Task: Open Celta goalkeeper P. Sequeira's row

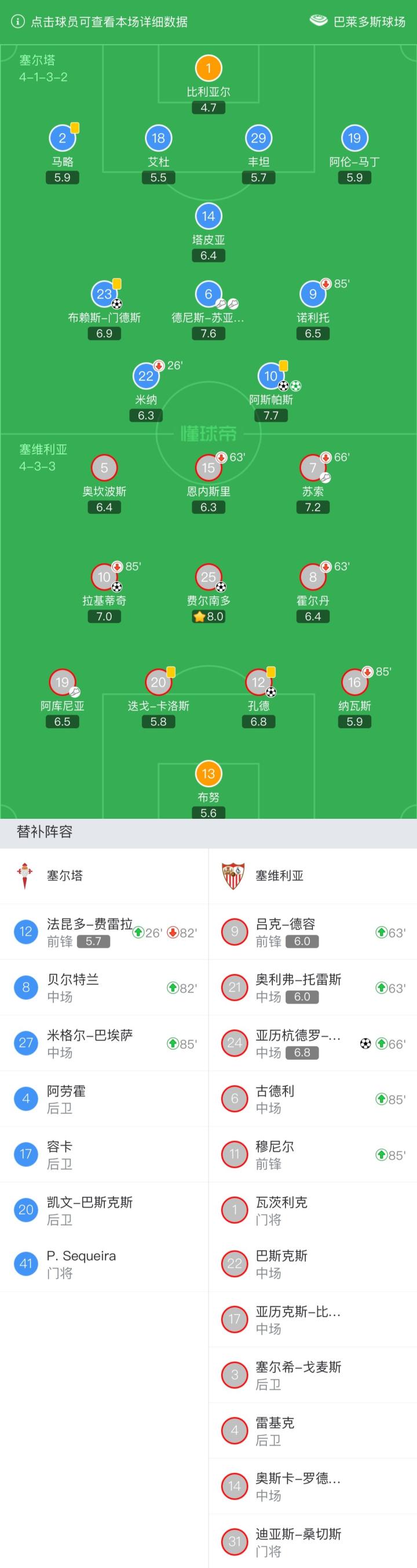Action: click(104, 1264)
